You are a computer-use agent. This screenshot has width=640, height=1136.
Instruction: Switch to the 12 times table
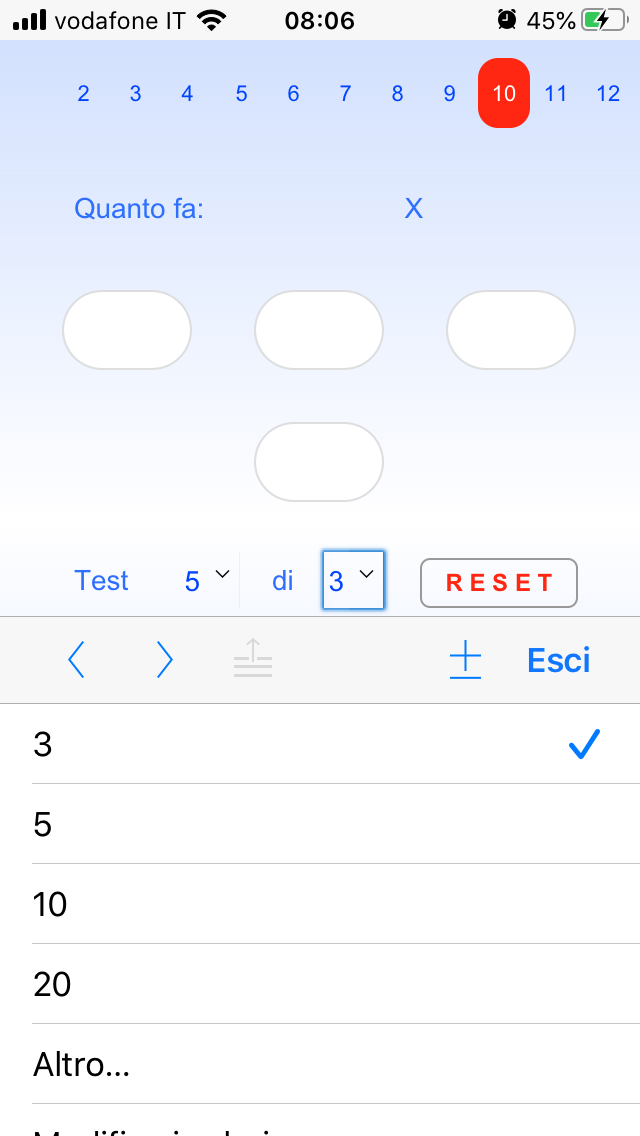[x=608, y=94]
